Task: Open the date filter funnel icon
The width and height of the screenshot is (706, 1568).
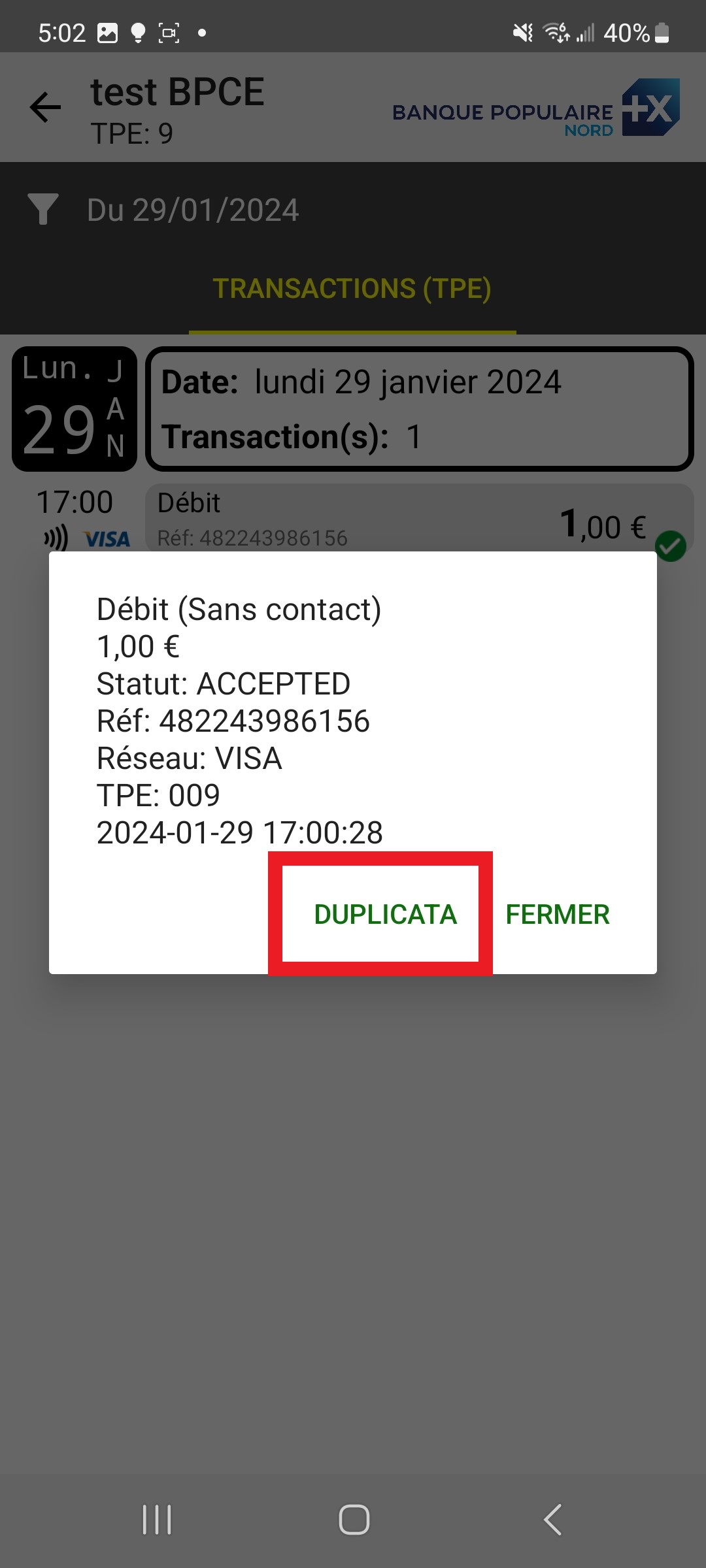Action: tap(43, 209)
